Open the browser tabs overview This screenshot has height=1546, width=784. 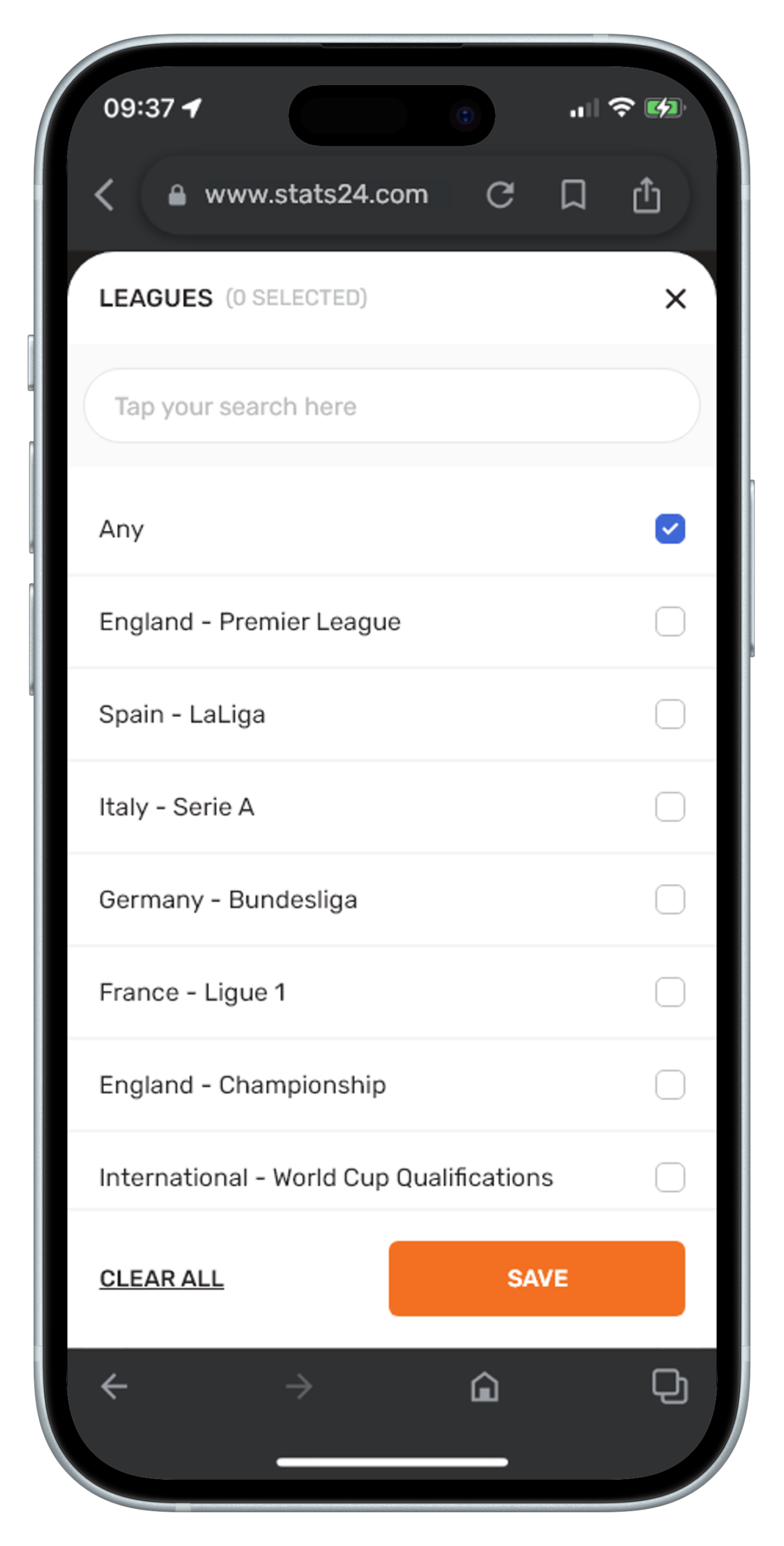coord(669,1387)
